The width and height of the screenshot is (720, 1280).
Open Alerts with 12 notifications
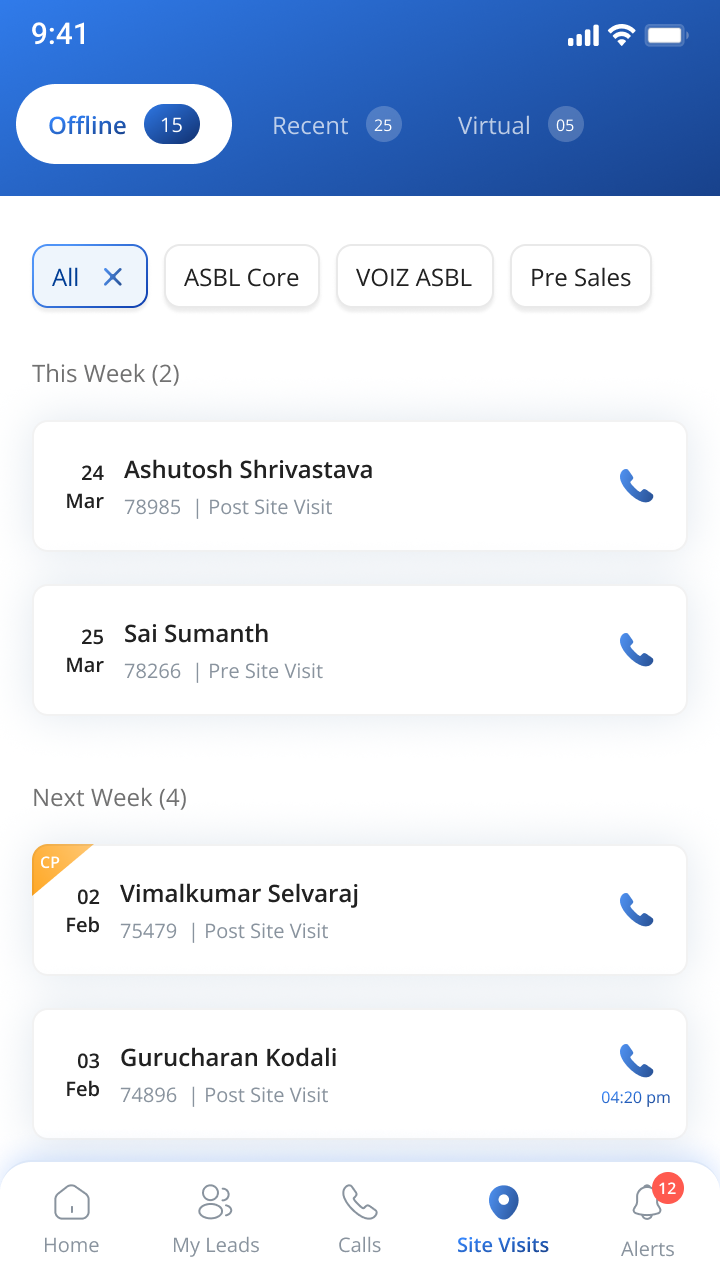click(x=648, y=1219)
